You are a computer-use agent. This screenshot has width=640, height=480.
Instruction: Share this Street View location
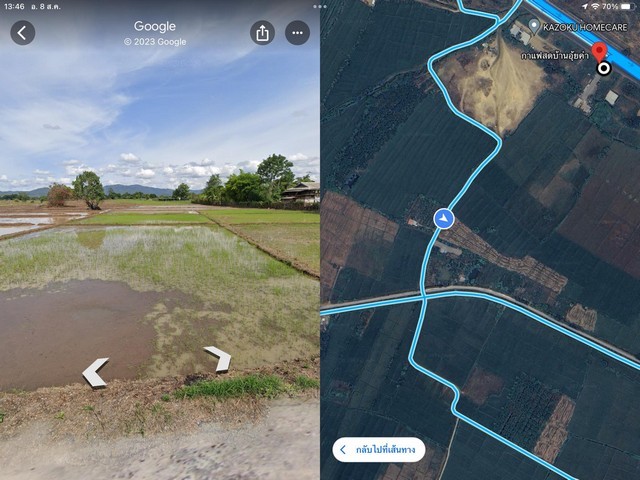[262, 33]
